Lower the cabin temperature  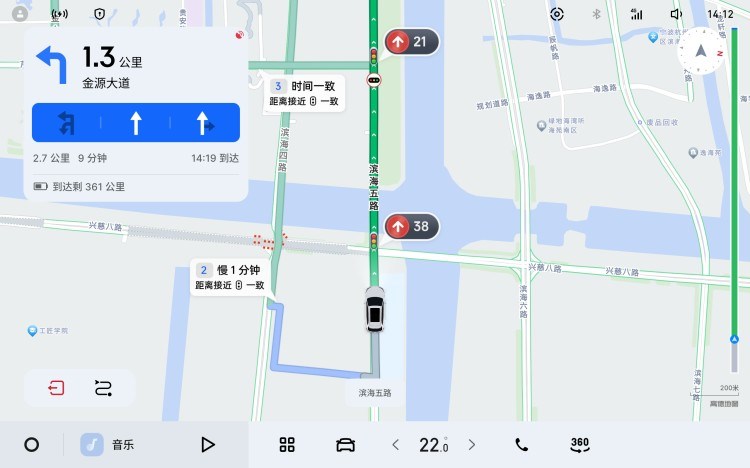click(x=395, y=445)
